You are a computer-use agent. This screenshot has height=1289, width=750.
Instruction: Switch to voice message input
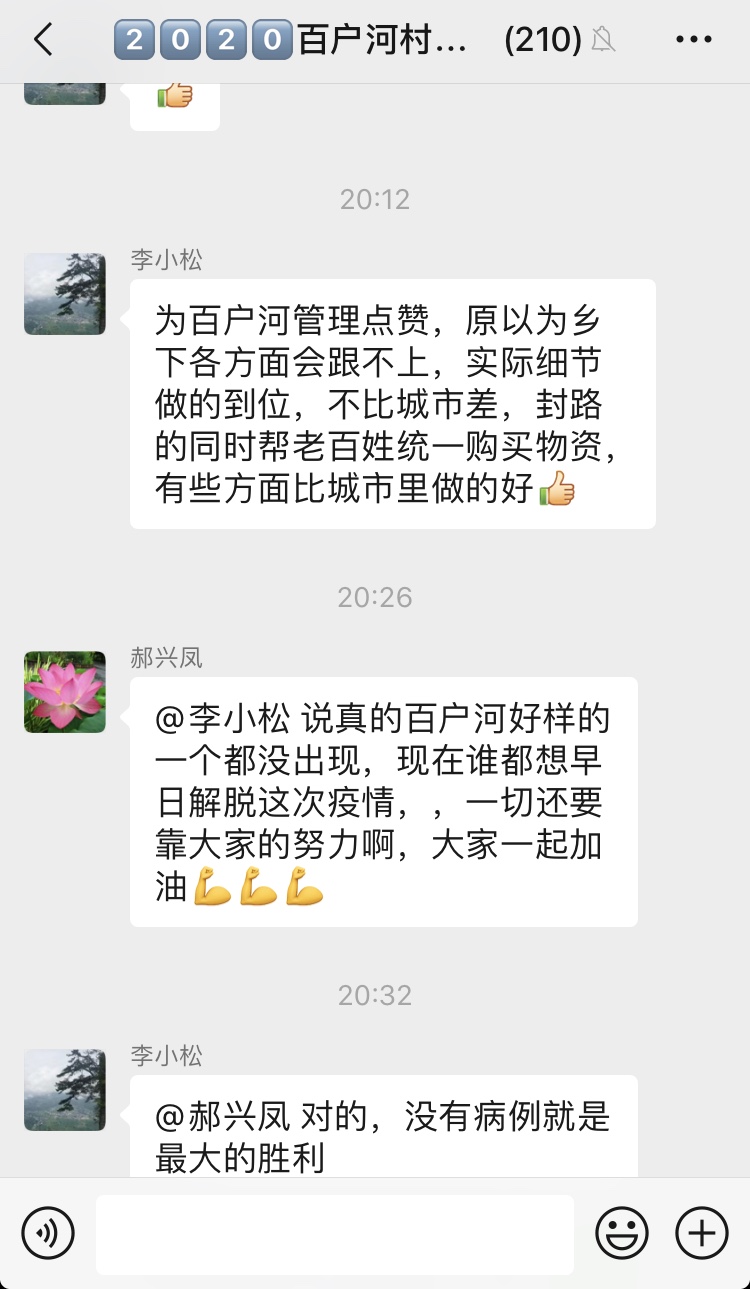point(48,1233)
